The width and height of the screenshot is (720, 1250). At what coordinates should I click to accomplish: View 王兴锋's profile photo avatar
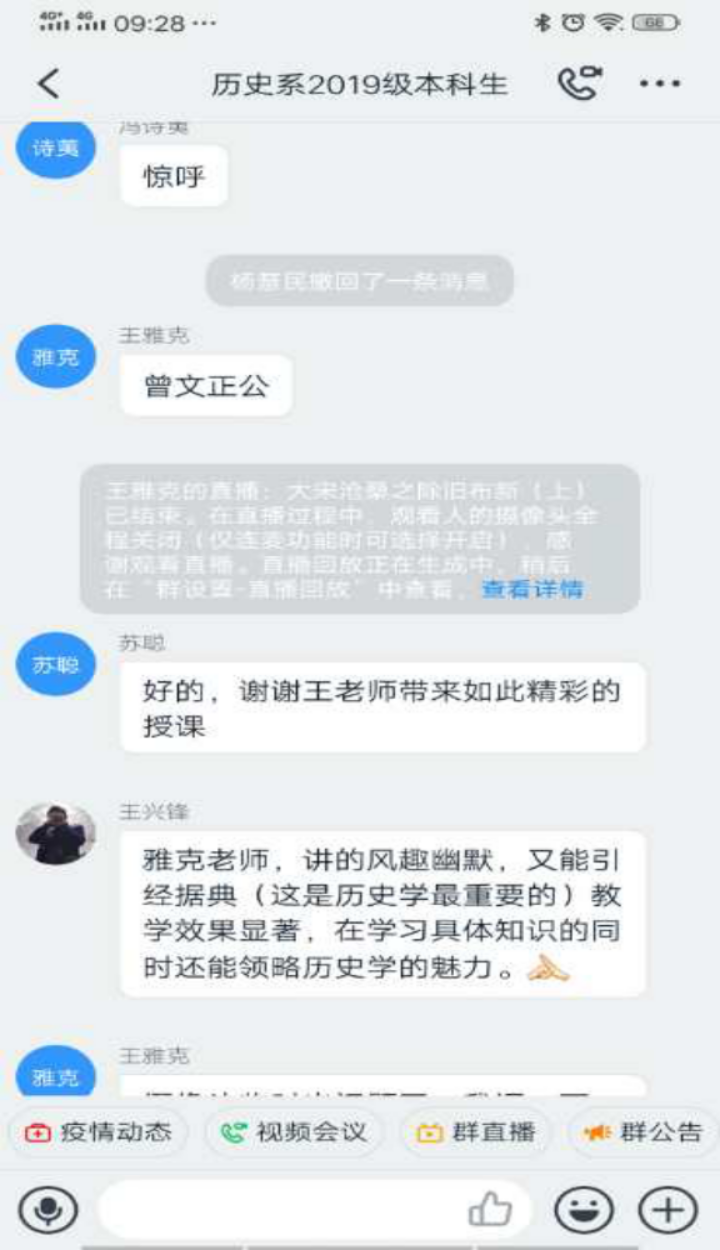(56, 834)
